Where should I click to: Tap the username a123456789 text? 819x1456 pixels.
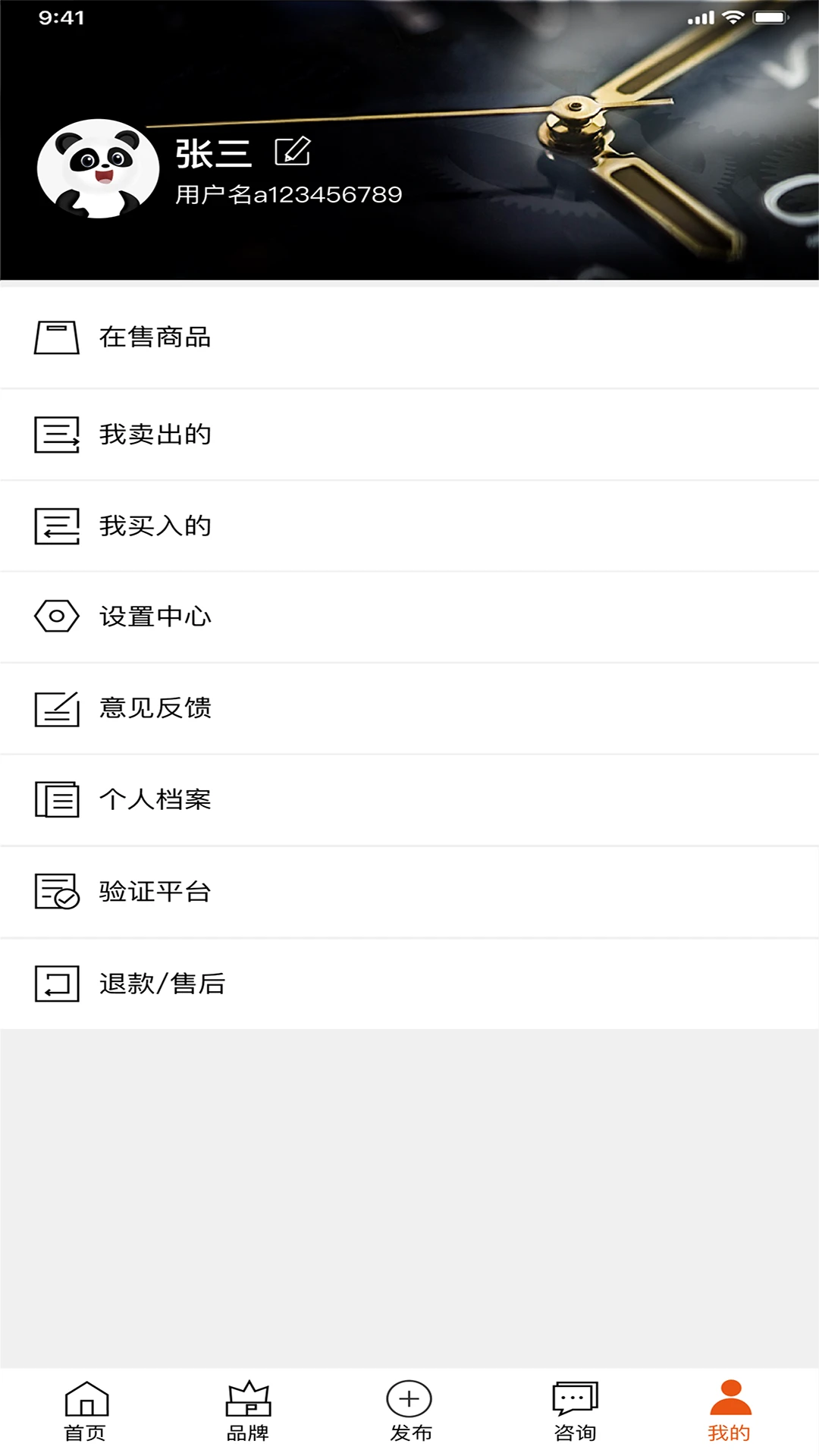coord(288,193)
